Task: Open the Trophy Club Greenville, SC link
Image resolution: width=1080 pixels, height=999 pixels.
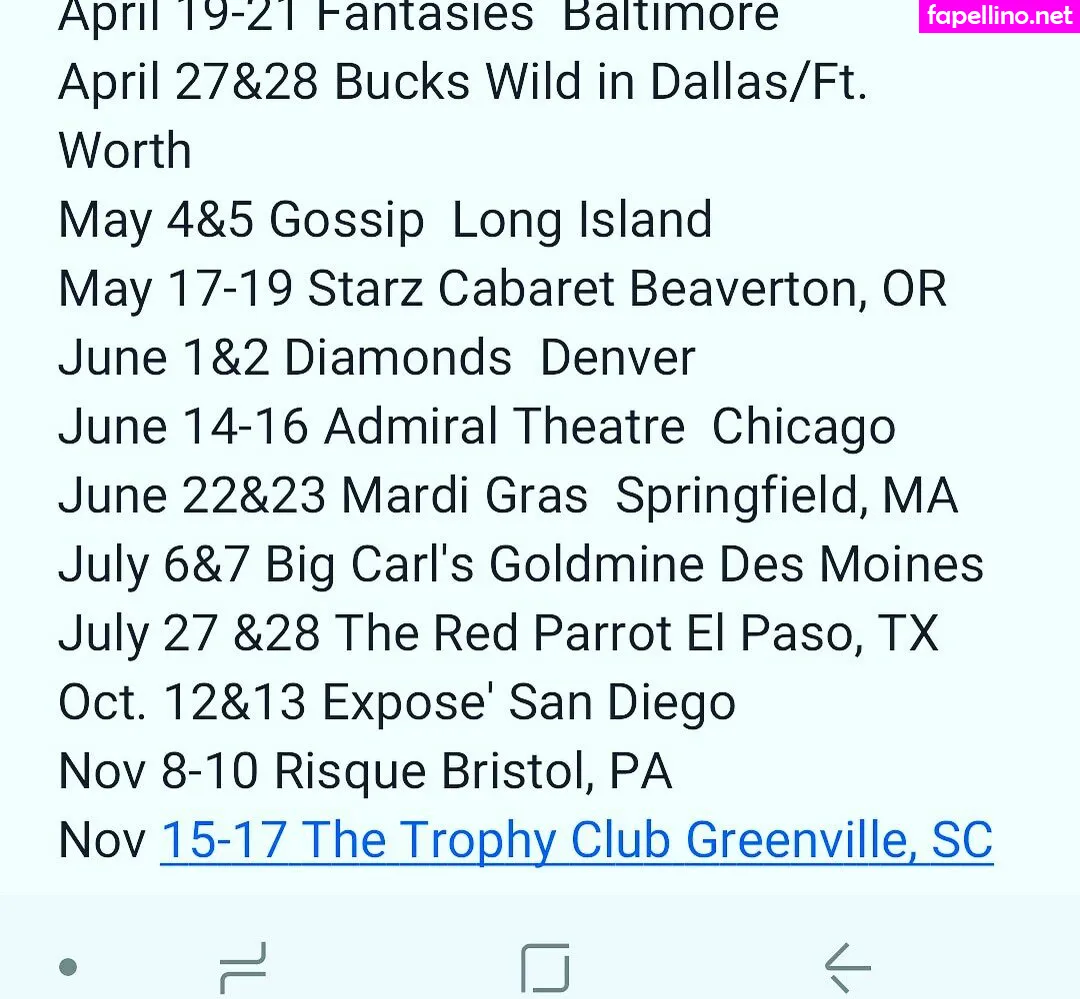Action: [576, 840]
